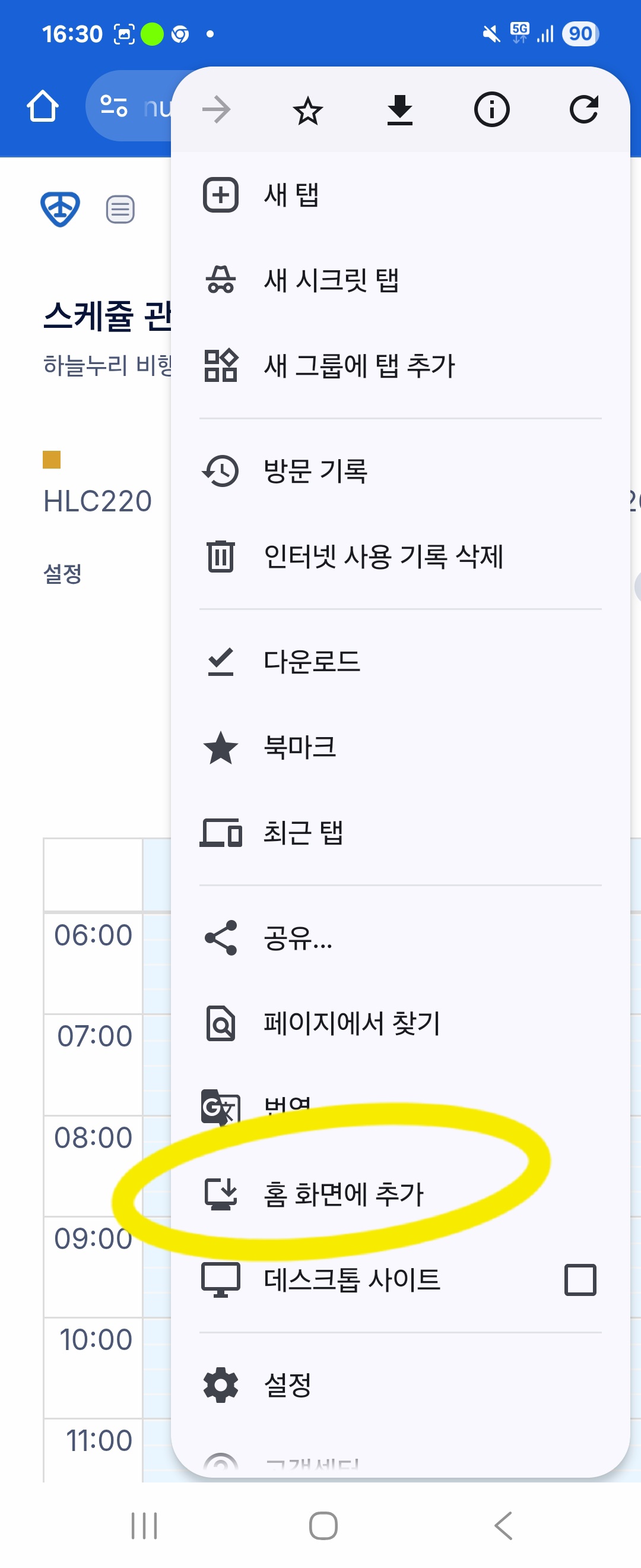
Task: Choose 홈 화면에 추가
Action: 344,1194
